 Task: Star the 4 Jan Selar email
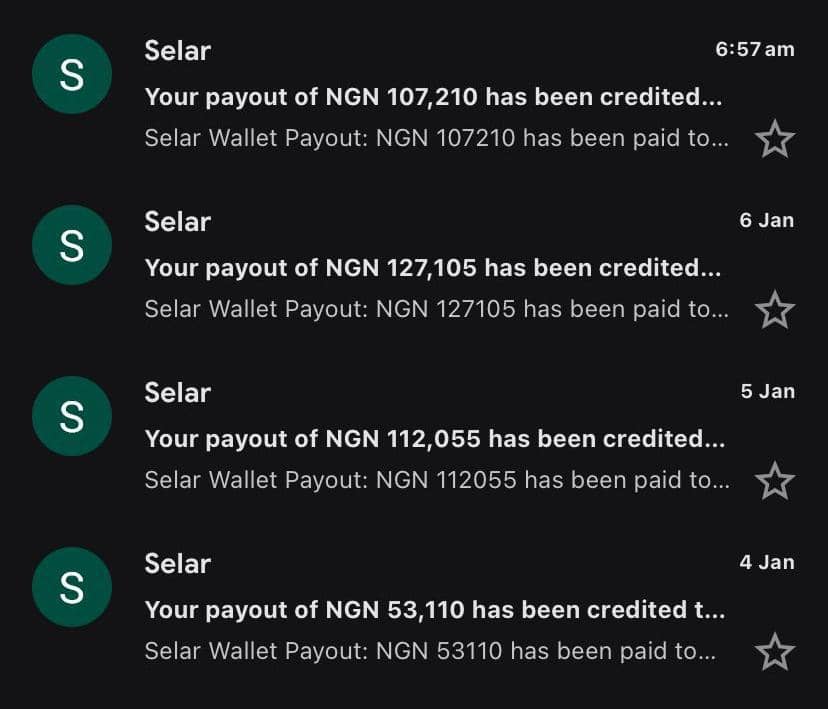pyautogui.click(x=774, y=652)
